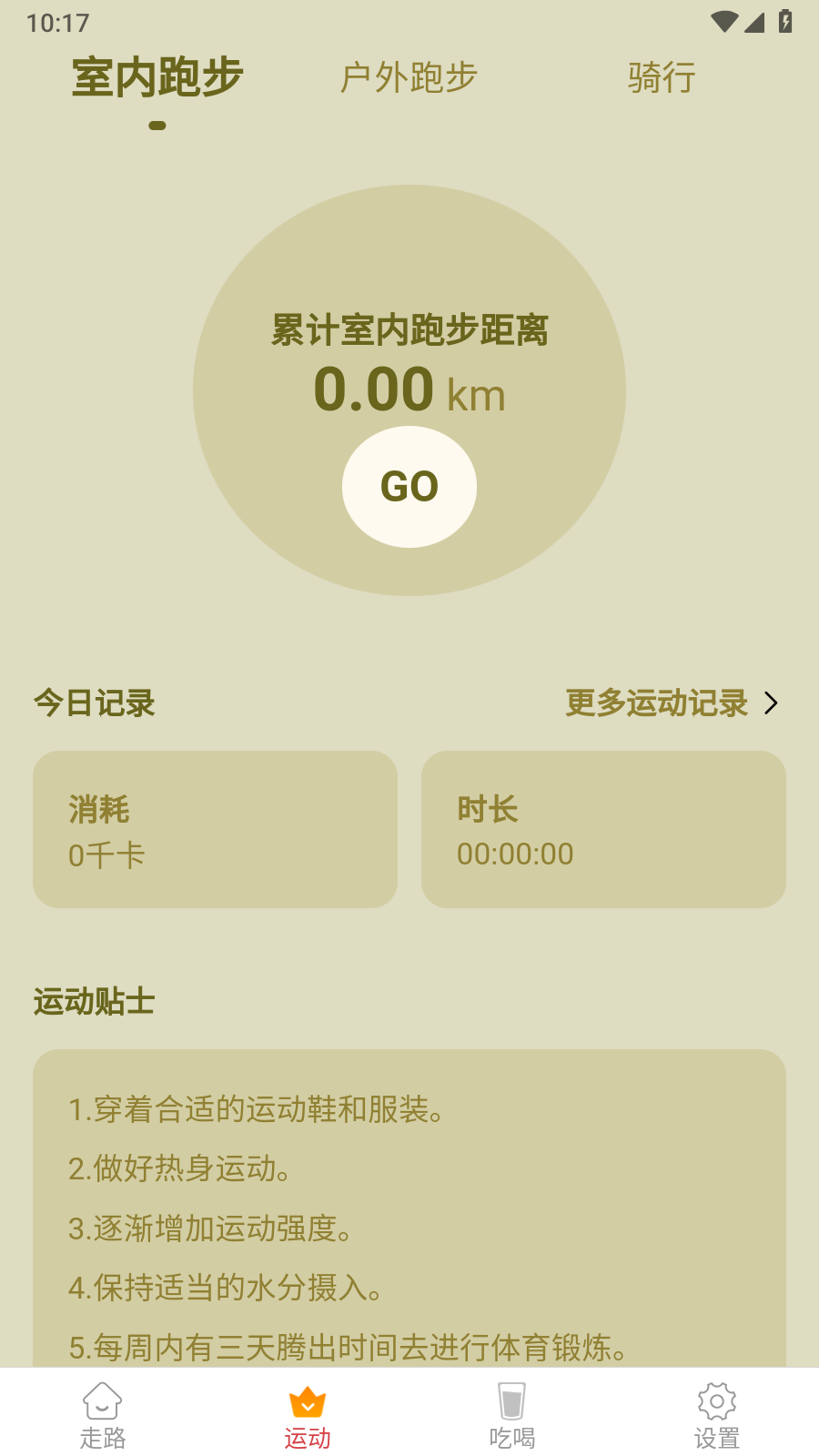Click the Wi-Fi icon in status bar
This screenshot has width=819, height=1456.
(x=722, y=22)
